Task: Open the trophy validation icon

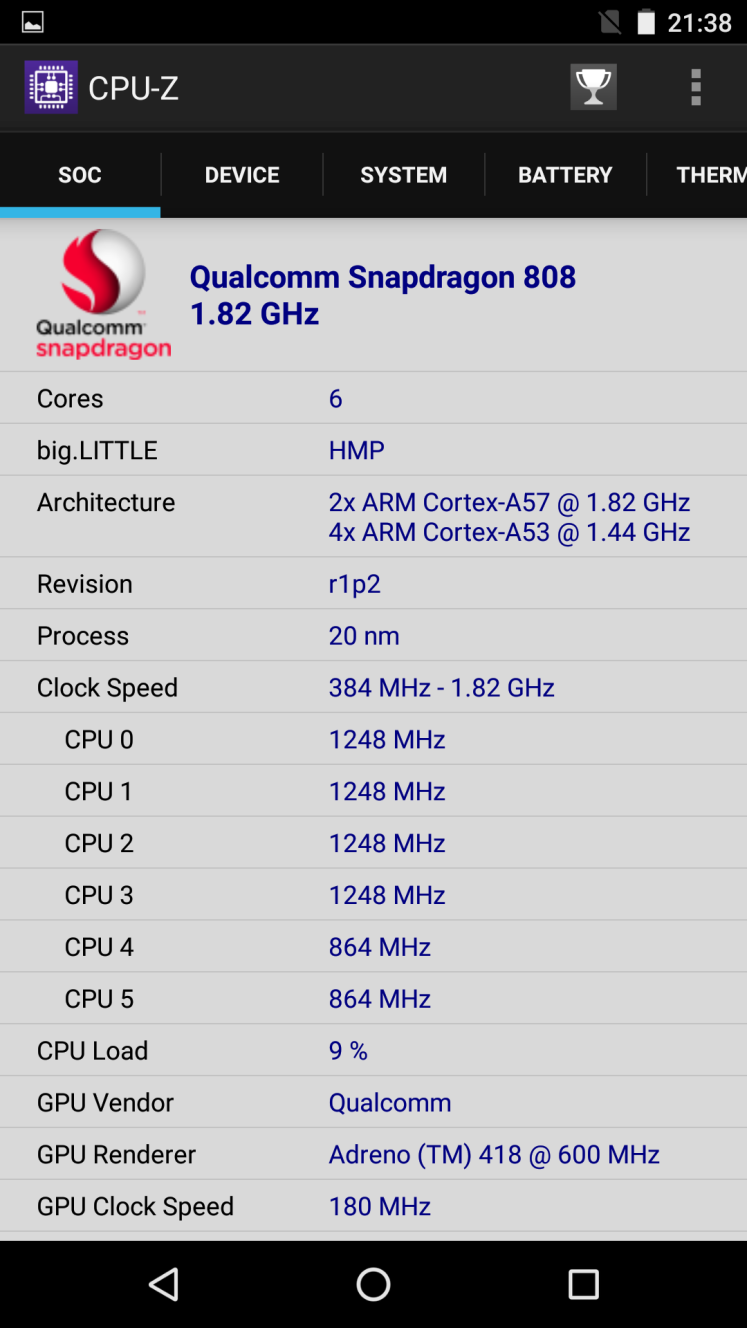Action: [593, 88]
